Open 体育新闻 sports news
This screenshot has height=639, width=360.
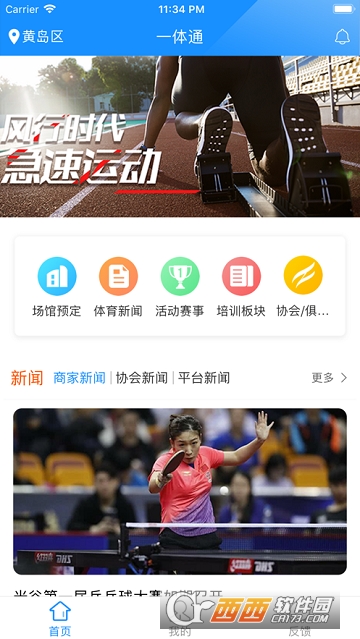point(118,287)
